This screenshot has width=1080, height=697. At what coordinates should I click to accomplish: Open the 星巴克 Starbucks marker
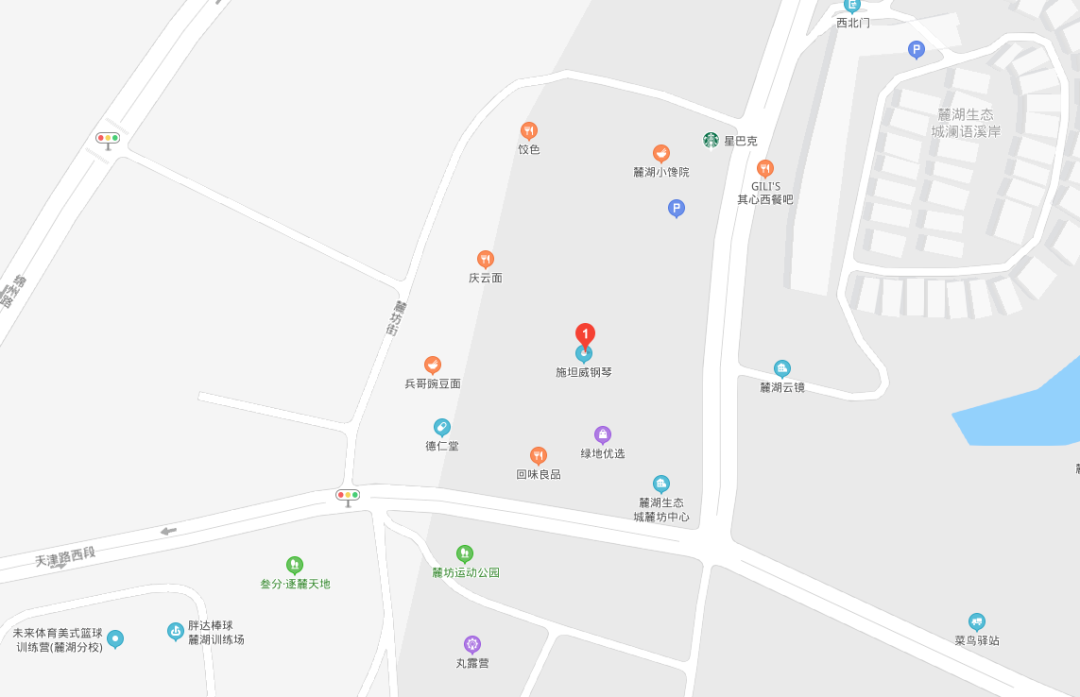pos(711,140)
